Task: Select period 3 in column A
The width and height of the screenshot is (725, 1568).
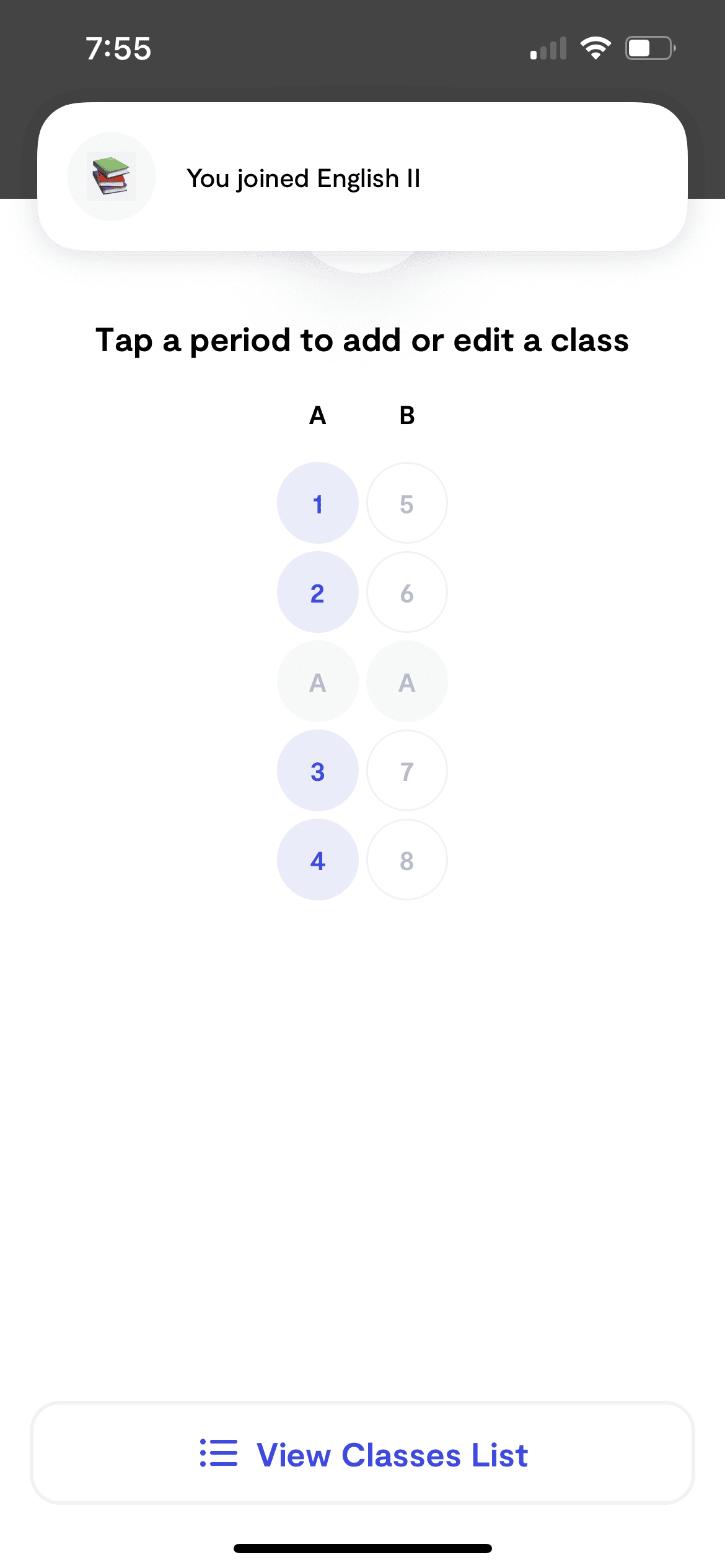Action: [317, 771]
